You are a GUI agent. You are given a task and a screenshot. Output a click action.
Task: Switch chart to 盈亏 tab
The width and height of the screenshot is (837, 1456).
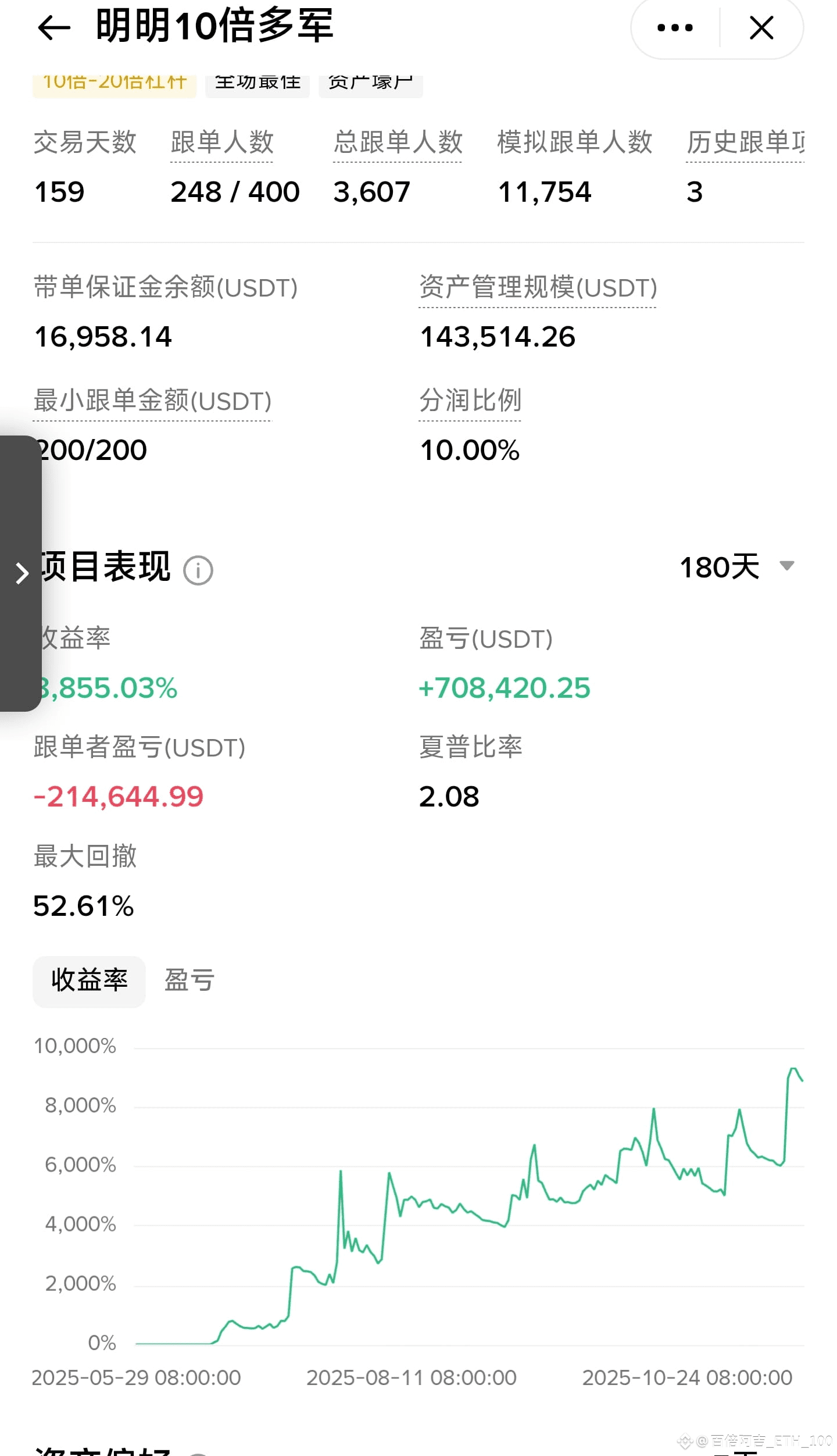click(x=189, y=980)
